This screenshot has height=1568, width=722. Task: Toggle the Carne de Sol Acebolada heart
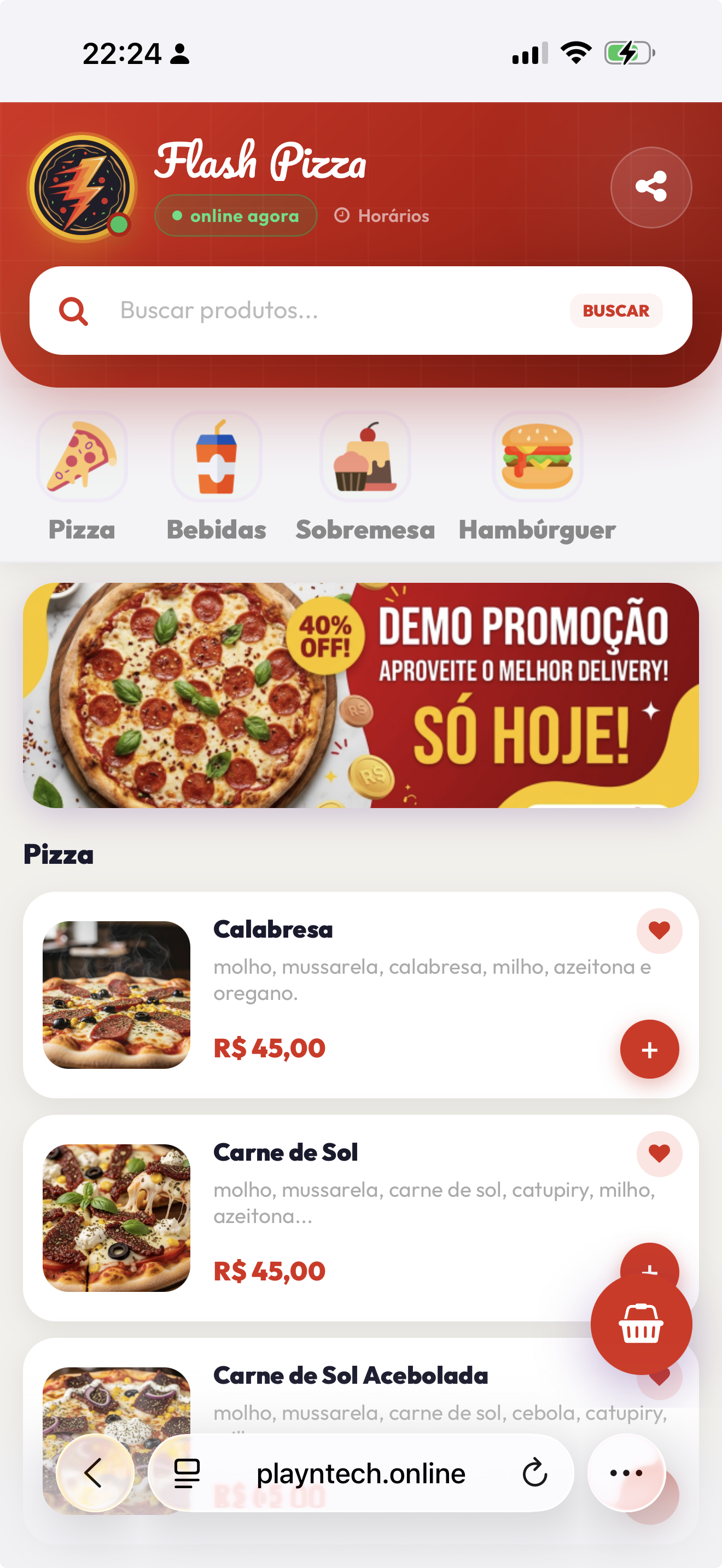[659, 1373]
